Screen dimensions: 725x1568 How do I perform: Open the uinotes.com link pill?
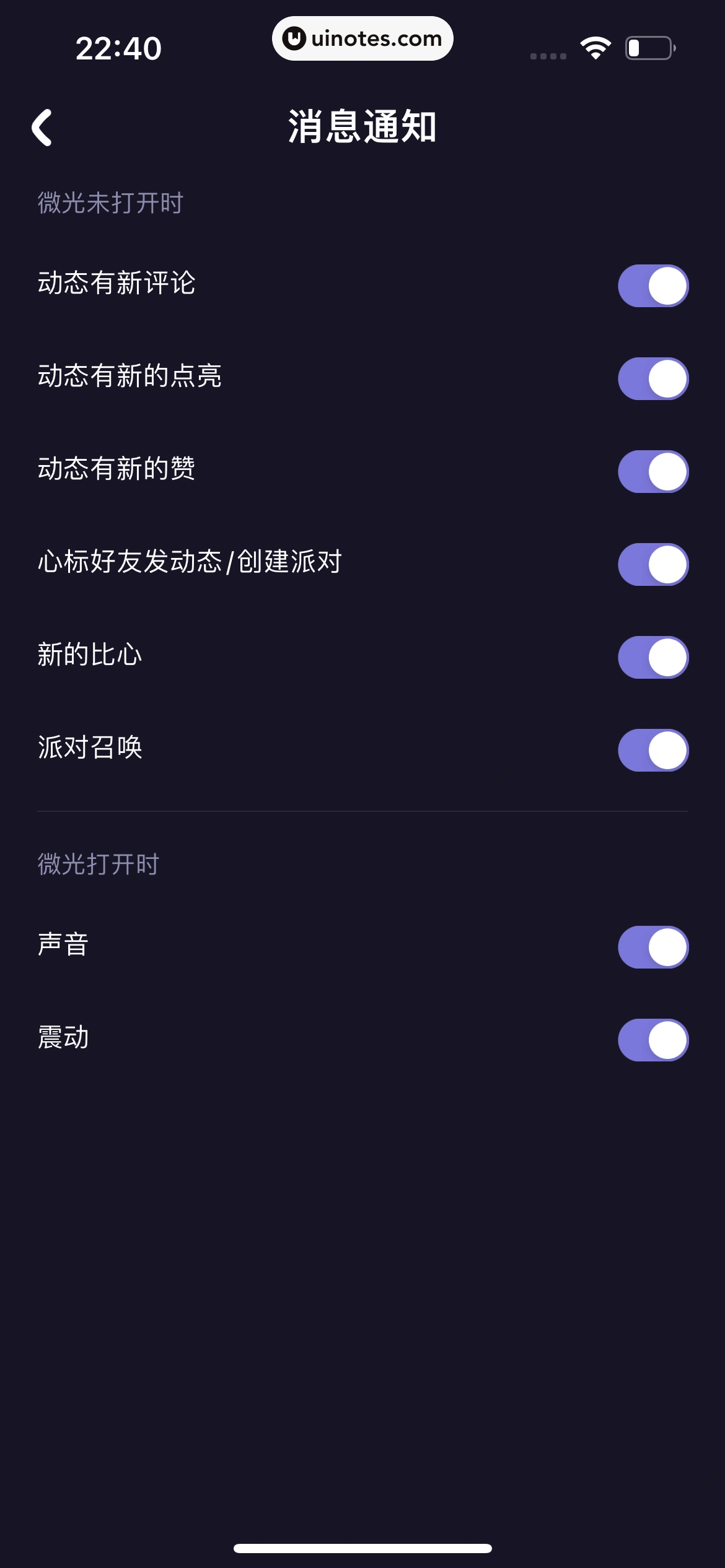362,38
